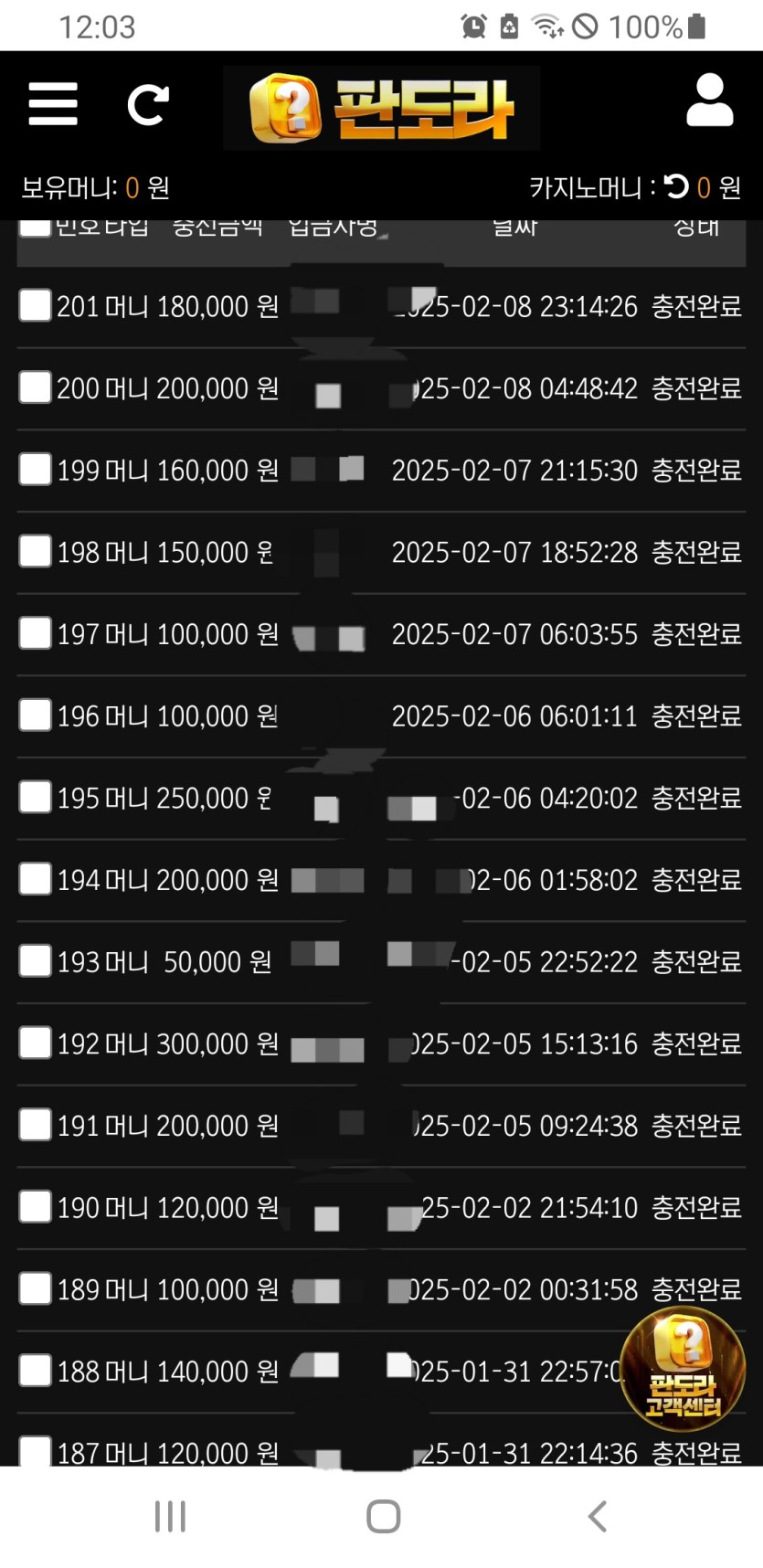Open the 판도라 고객센터 floating button
This screenshot has width=763, height=1568.
pos(683,1368)
